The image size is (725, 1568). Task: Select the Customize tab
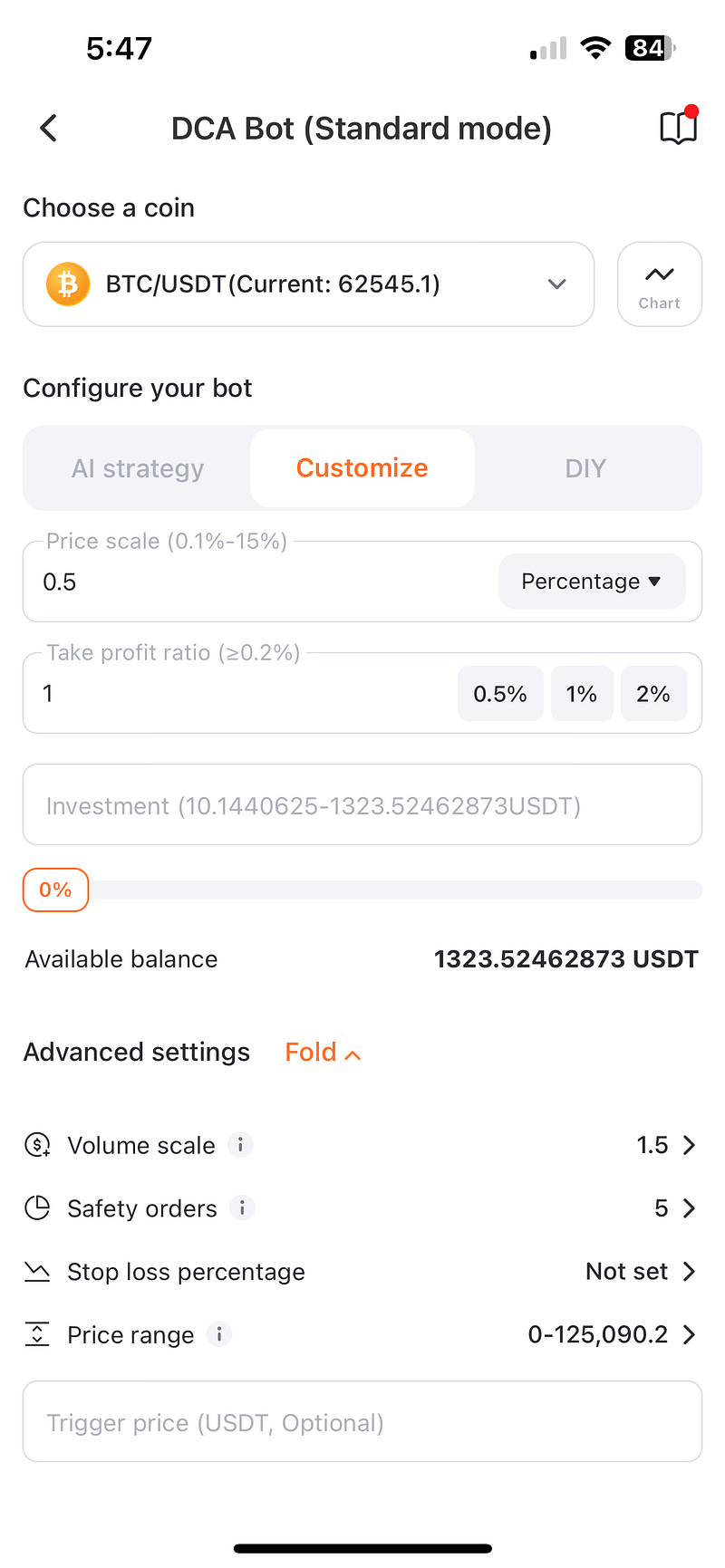coord(362,468)
